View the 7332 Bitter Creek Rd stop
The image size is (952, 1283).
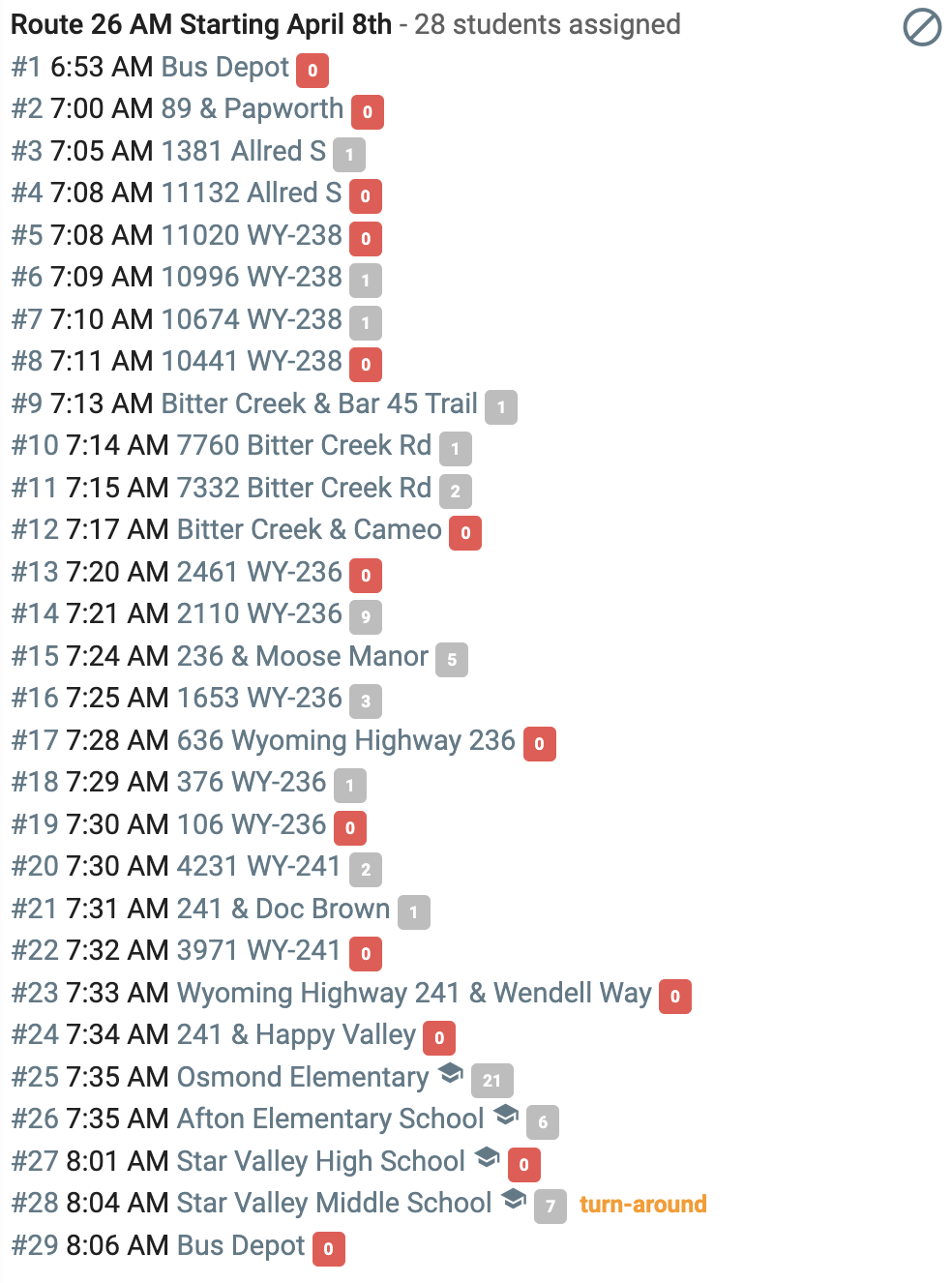(304, 488)
